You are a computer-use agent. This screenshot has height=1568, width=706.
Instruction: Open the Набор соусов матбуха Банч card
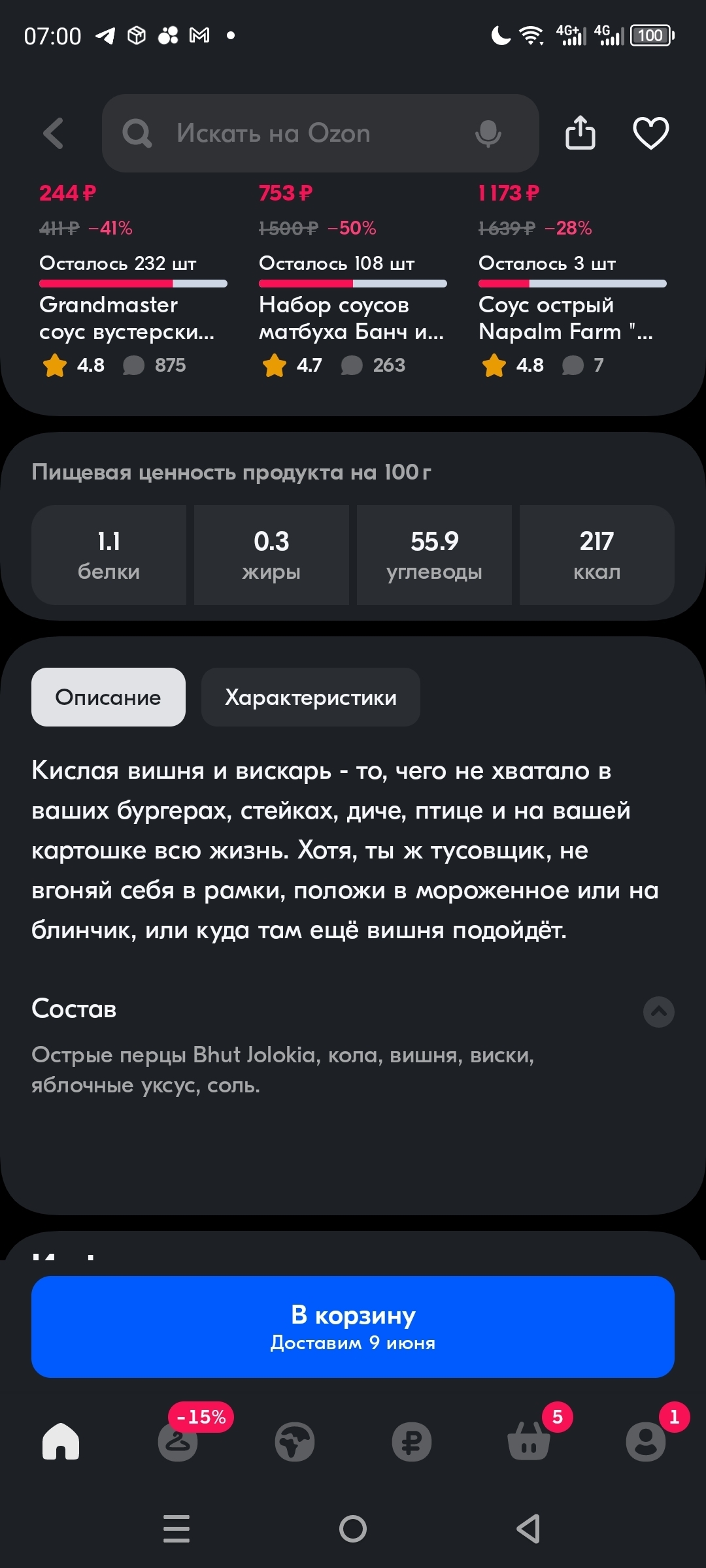coord(352,318)
